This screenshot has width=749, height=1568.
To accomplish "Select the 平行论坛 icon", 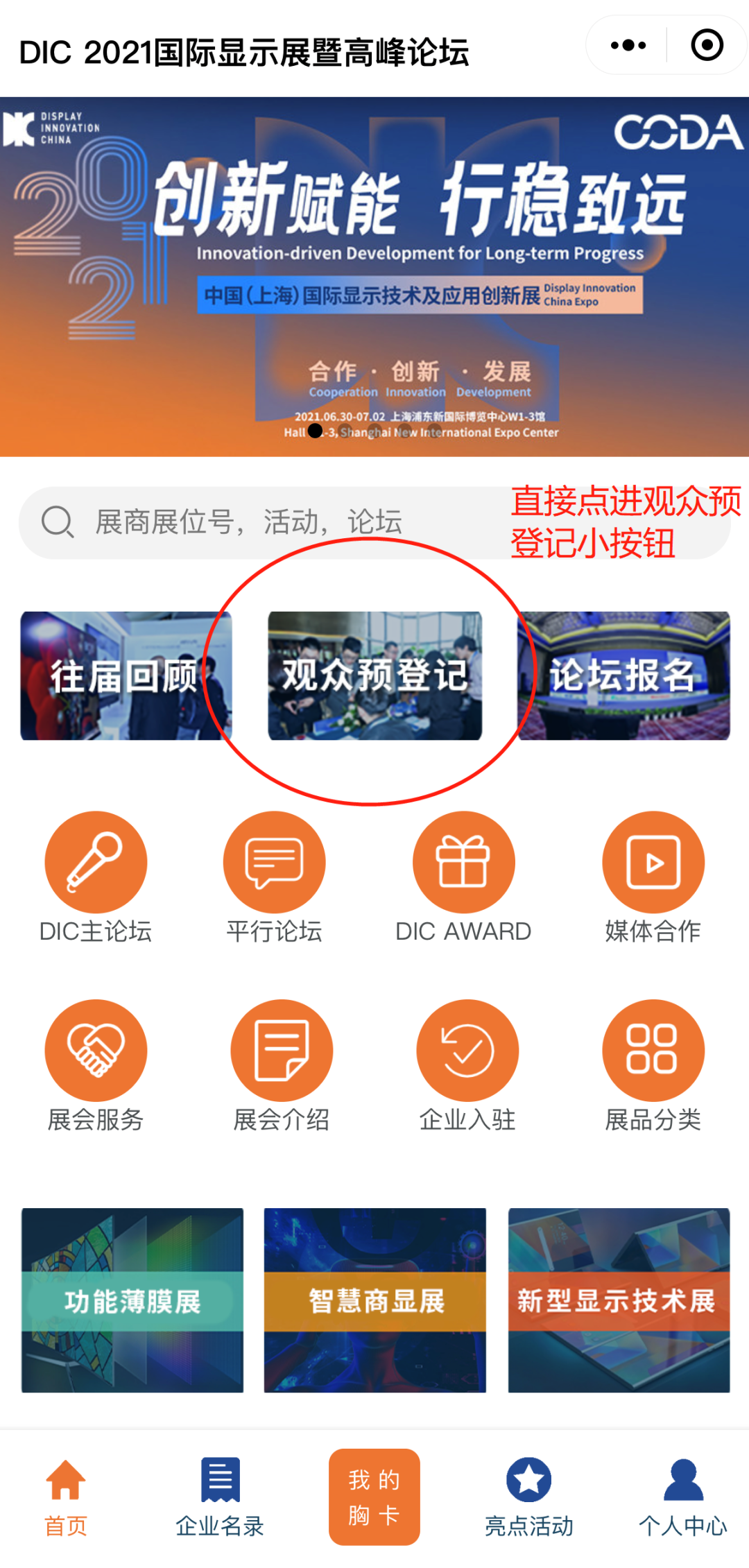I will 274,862.
